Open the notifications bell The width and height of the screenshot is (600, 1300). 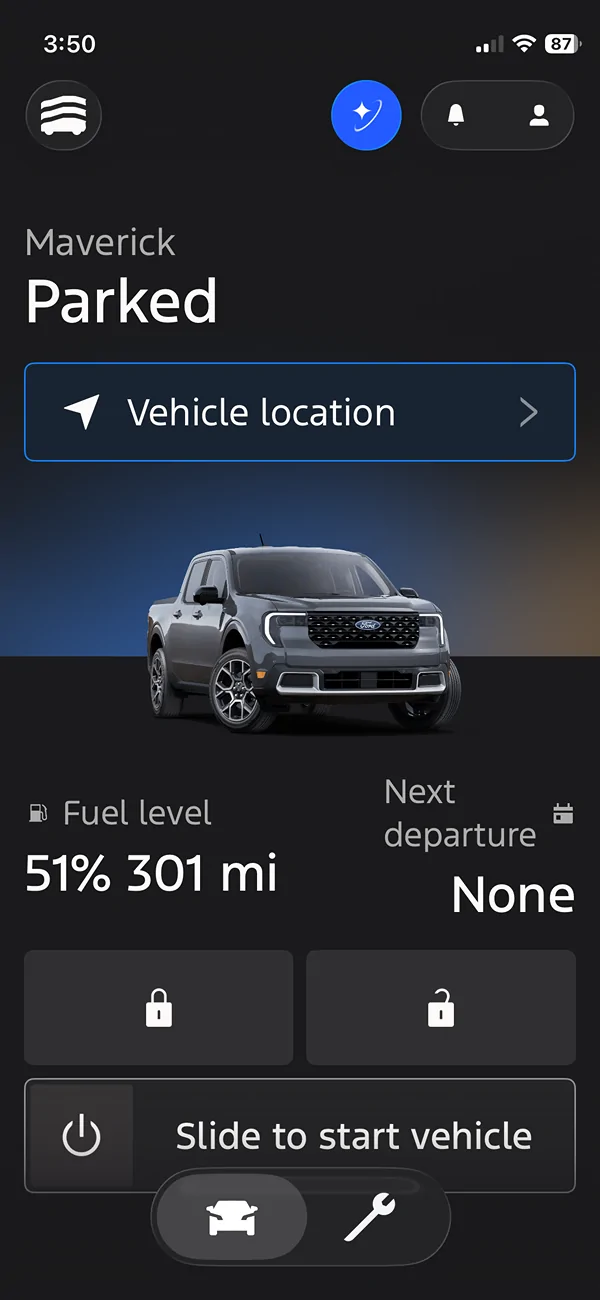pyautogui.click(x=456, y=116)
